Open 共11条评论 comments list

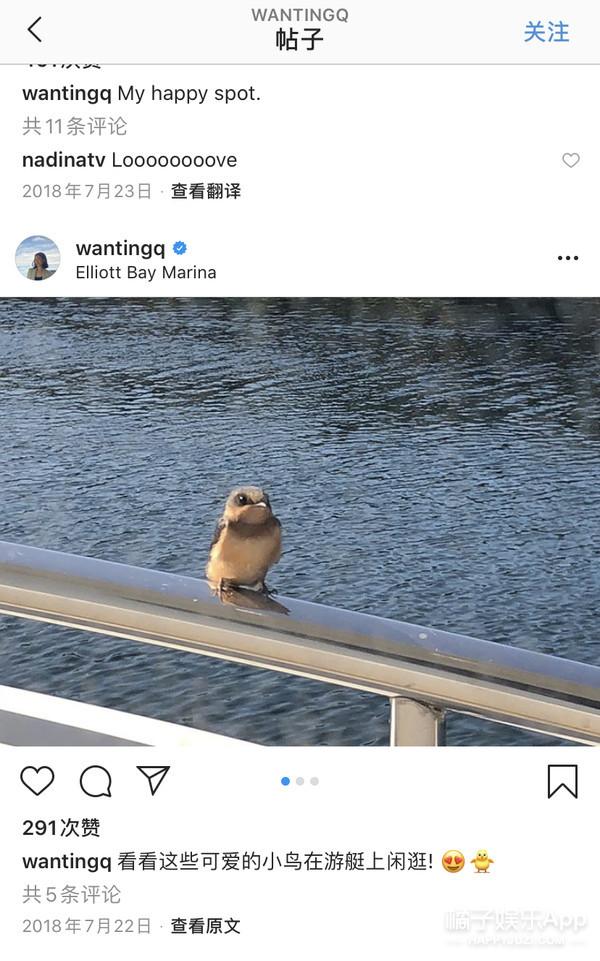pos(75,126)
